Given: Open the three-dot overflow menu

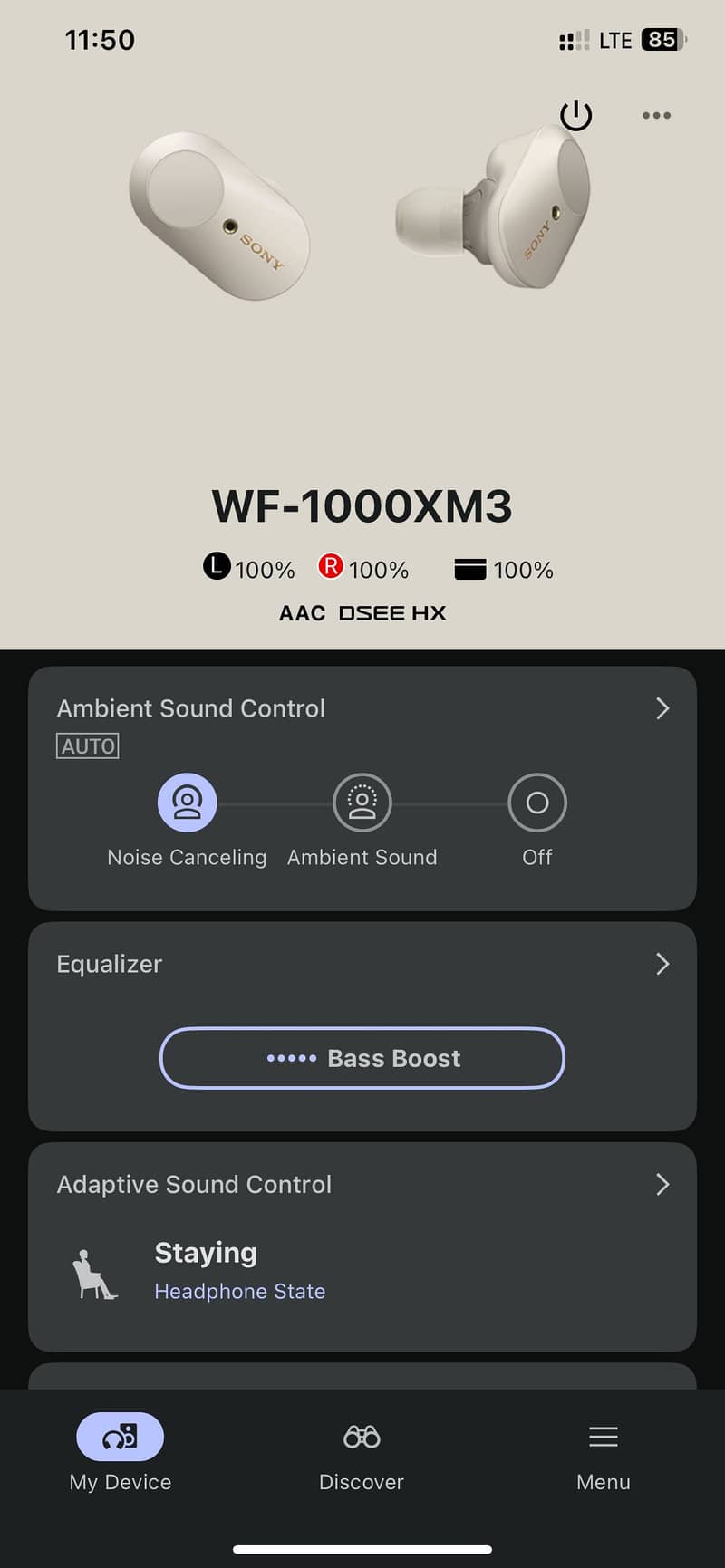Looking at the screenshot, I should pos(656,115).
